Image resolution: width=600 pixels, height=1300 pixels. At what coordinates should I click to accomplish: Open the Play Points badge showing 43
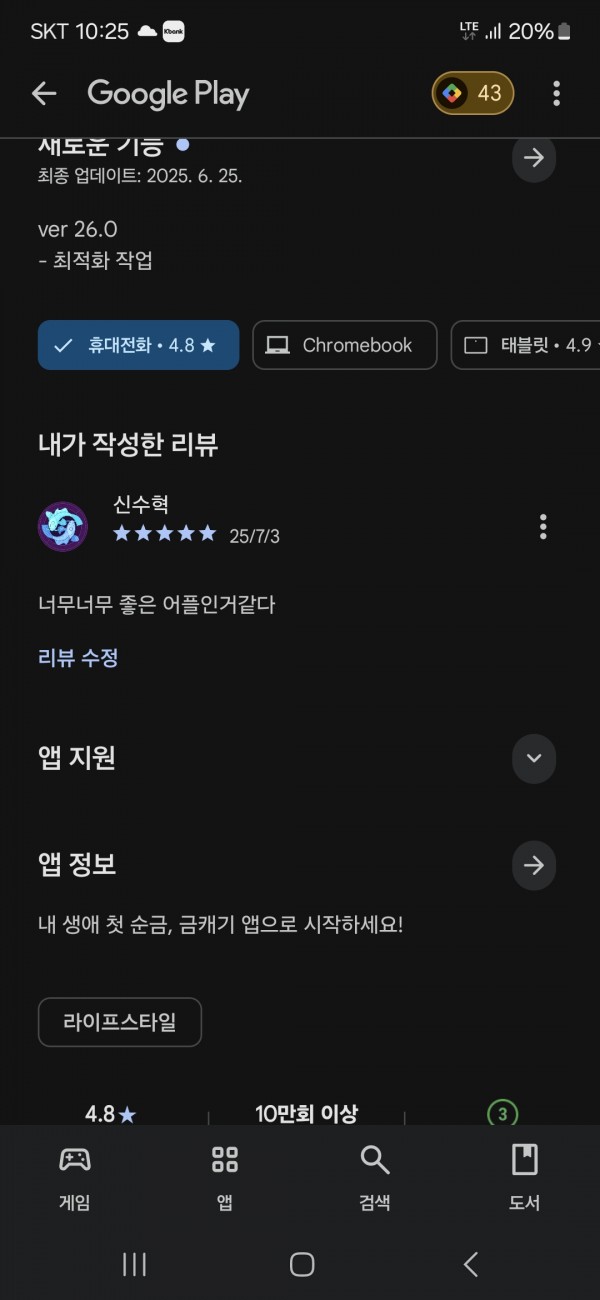click(x=473, y=94)
